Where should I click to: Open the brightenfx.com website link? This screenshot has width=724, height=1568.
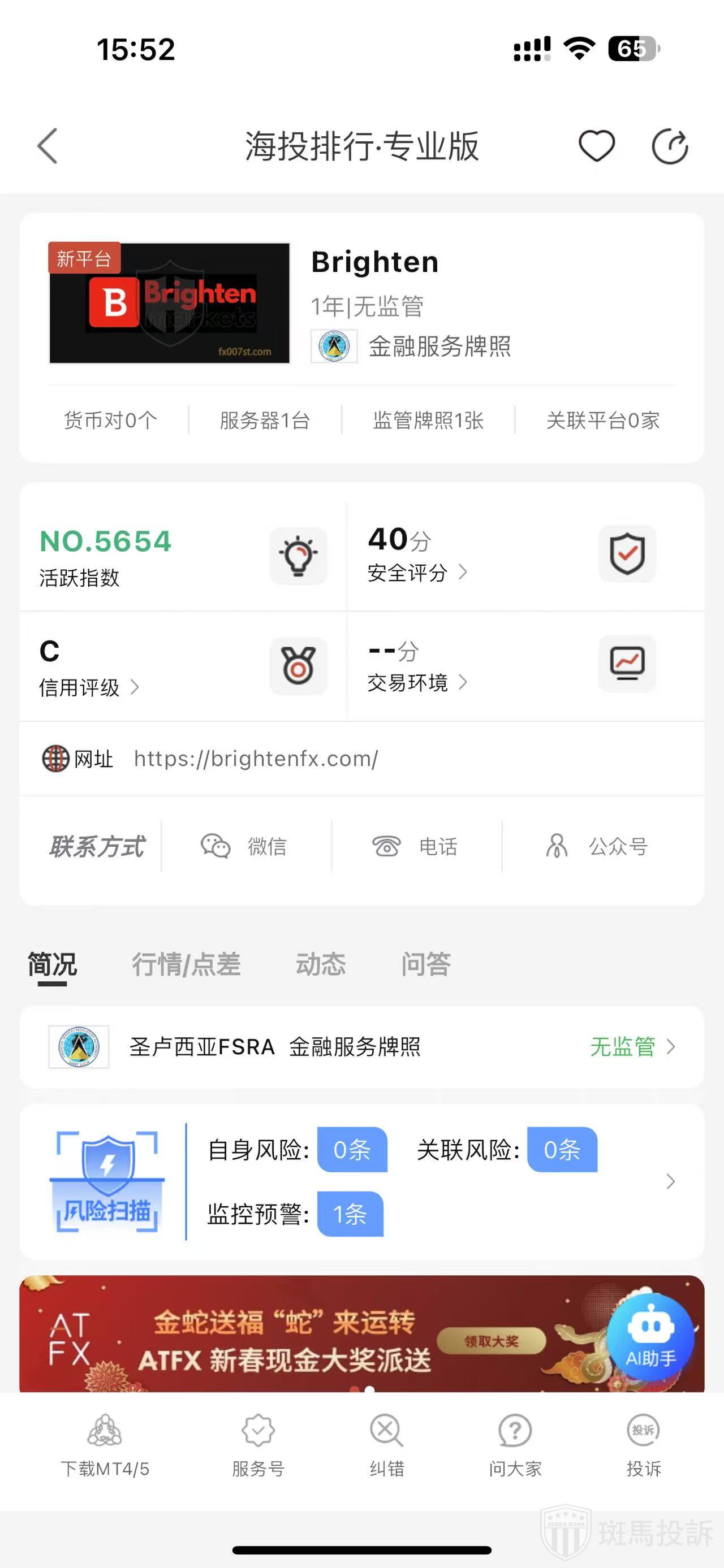pyautogui.click(x=256, y=759)
